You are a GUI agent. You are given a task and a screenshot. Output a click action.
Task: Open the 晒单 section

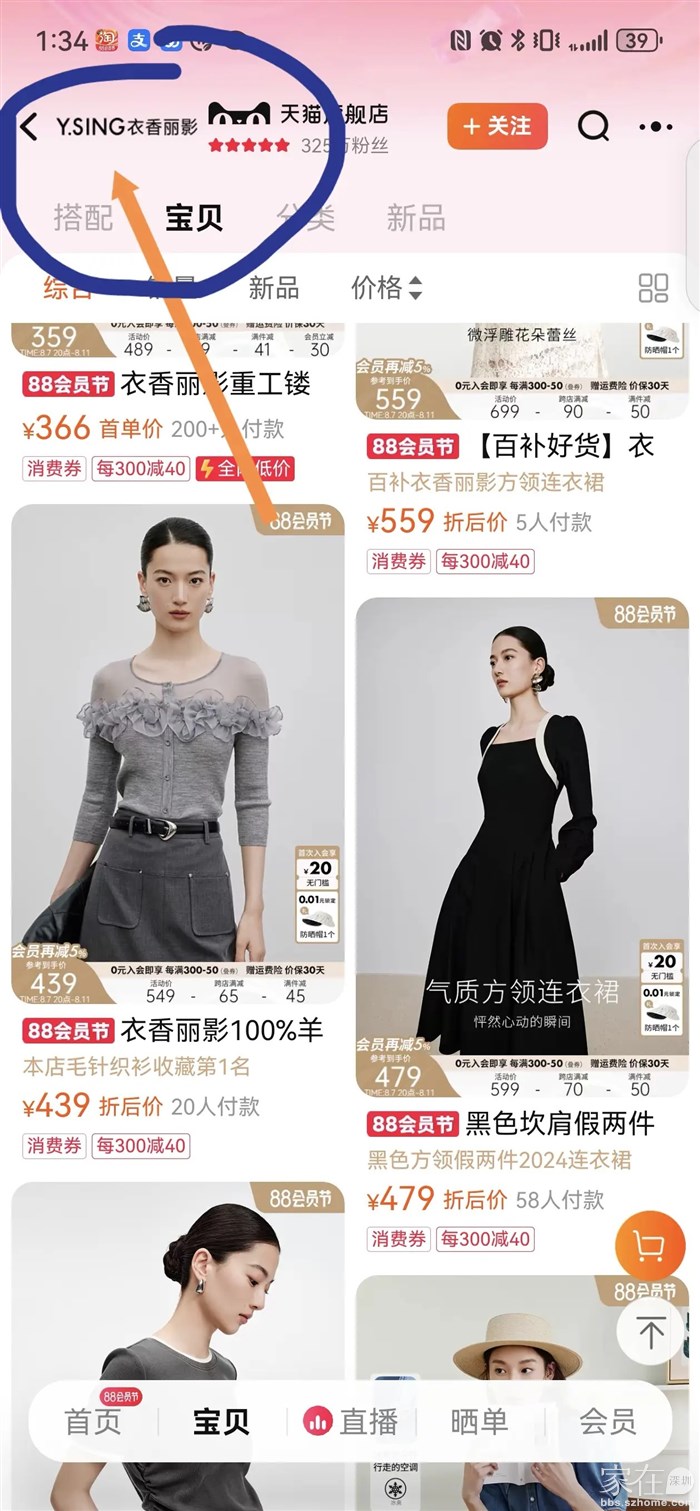coord(478,1421)
